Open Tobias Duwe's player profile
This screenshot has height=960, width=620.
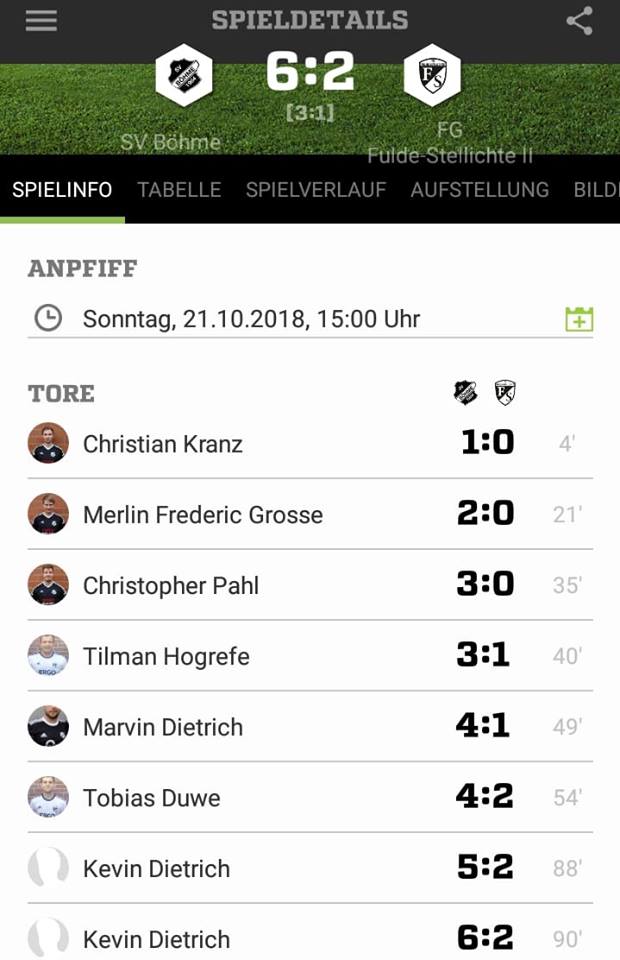(x=151, y=798)
